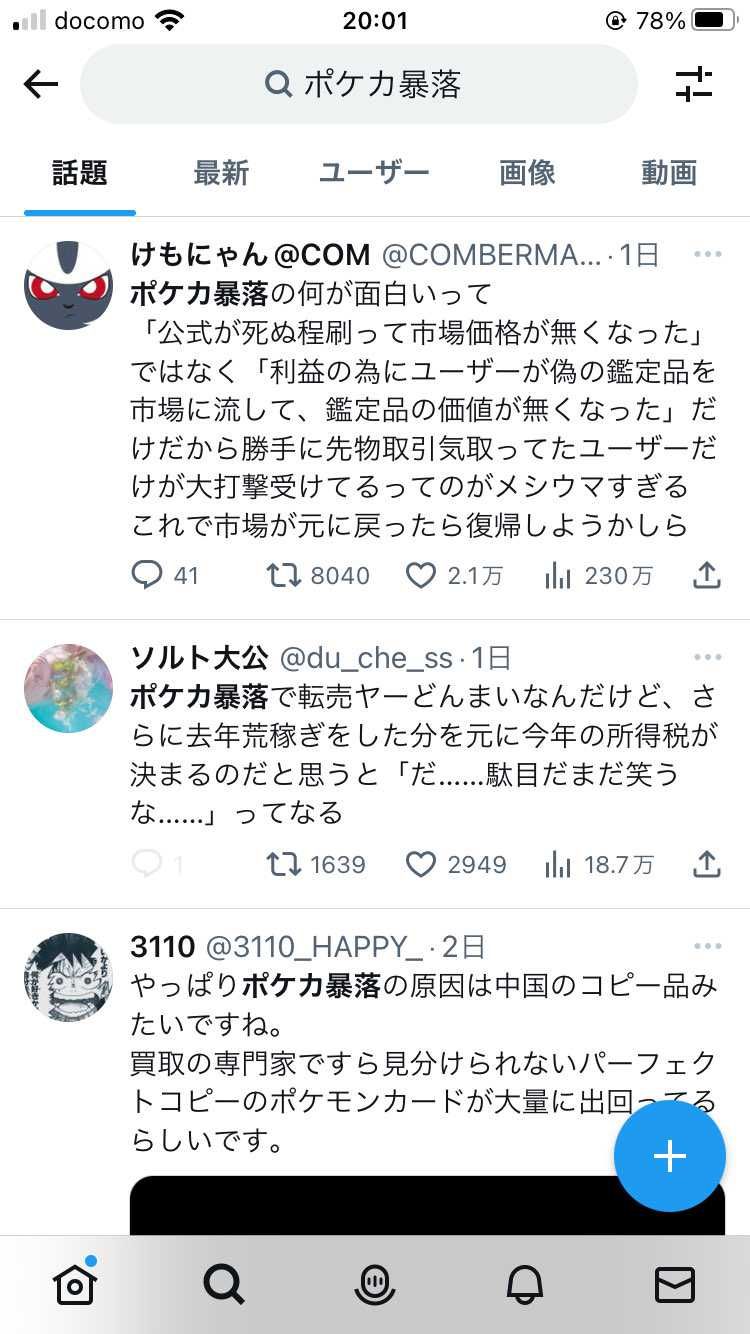The width and height of the screenshot is (750, 1334).
Task: Like ソルト大公's tweet
Action: 424,864
